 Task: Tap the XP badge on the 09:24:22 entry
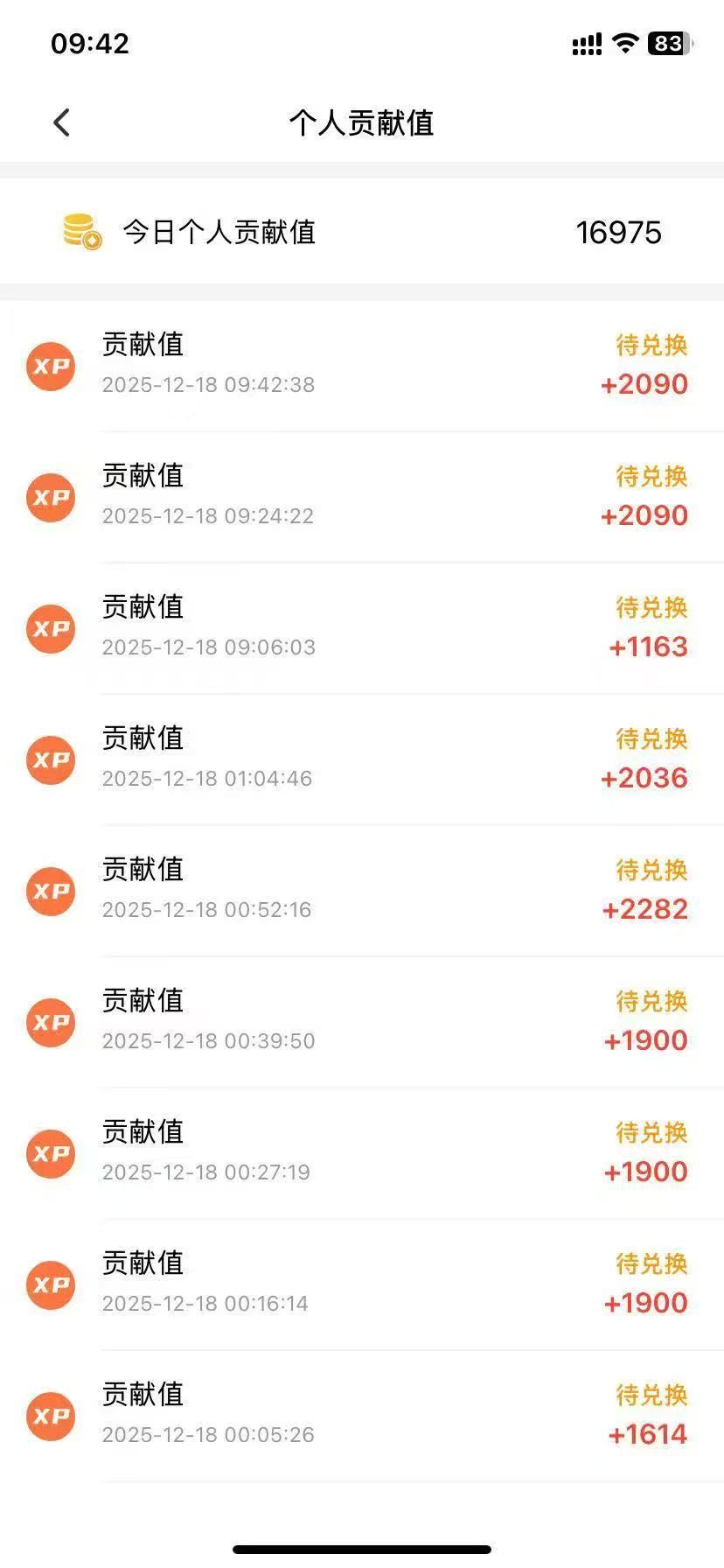[50, 497]
